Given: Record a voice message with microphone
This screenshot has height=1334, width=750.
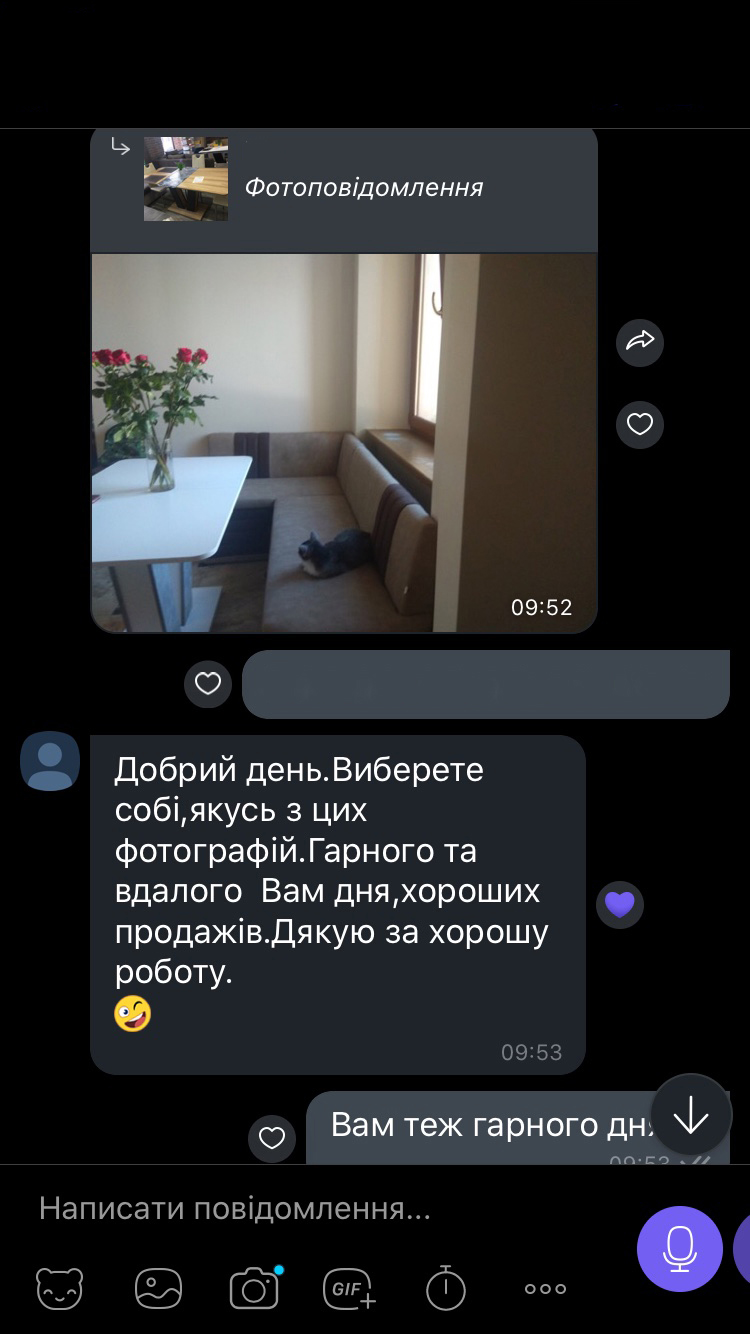Looking at the screenshot, I should click(680, 1249).
